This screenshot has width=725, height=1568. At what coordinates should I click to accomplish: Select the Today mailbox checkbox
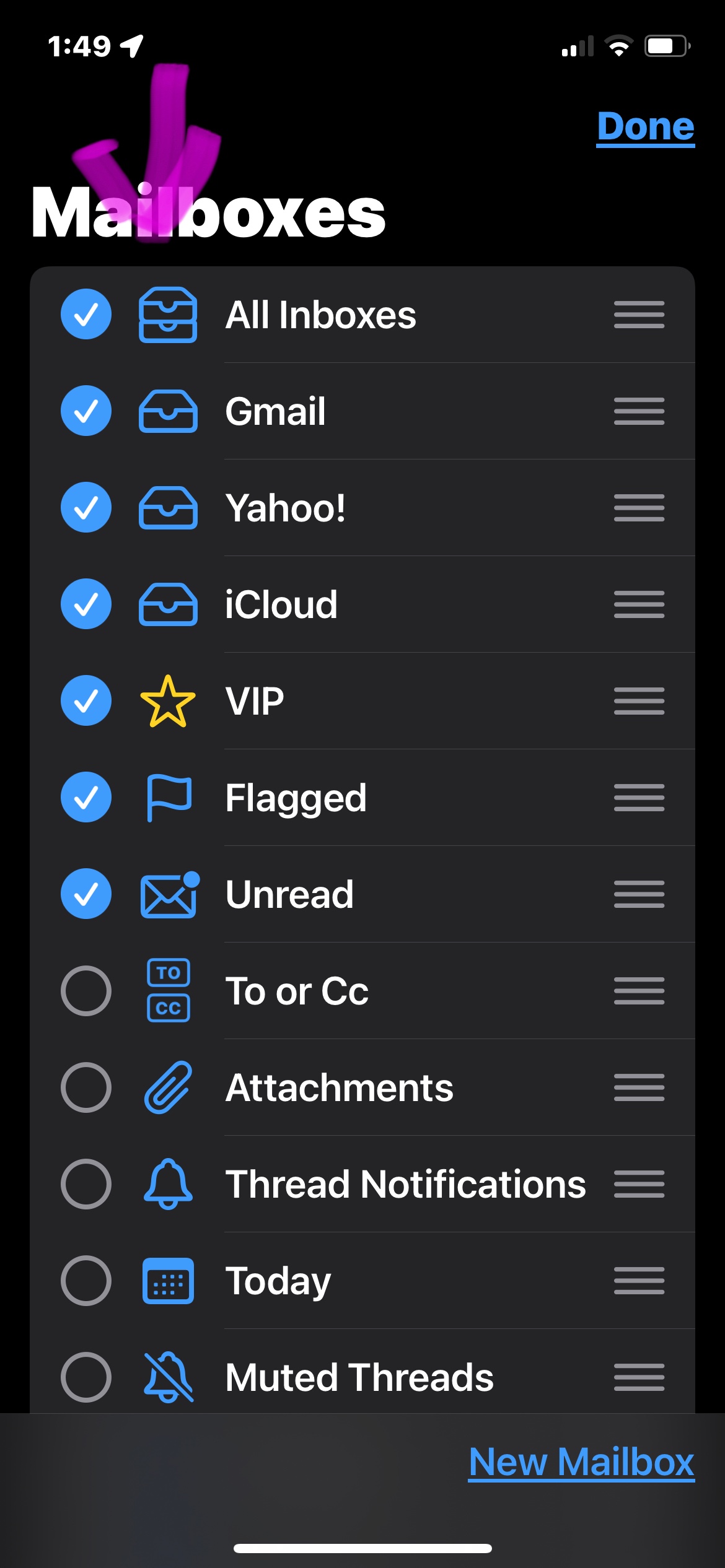click(x=86, y=1280)
